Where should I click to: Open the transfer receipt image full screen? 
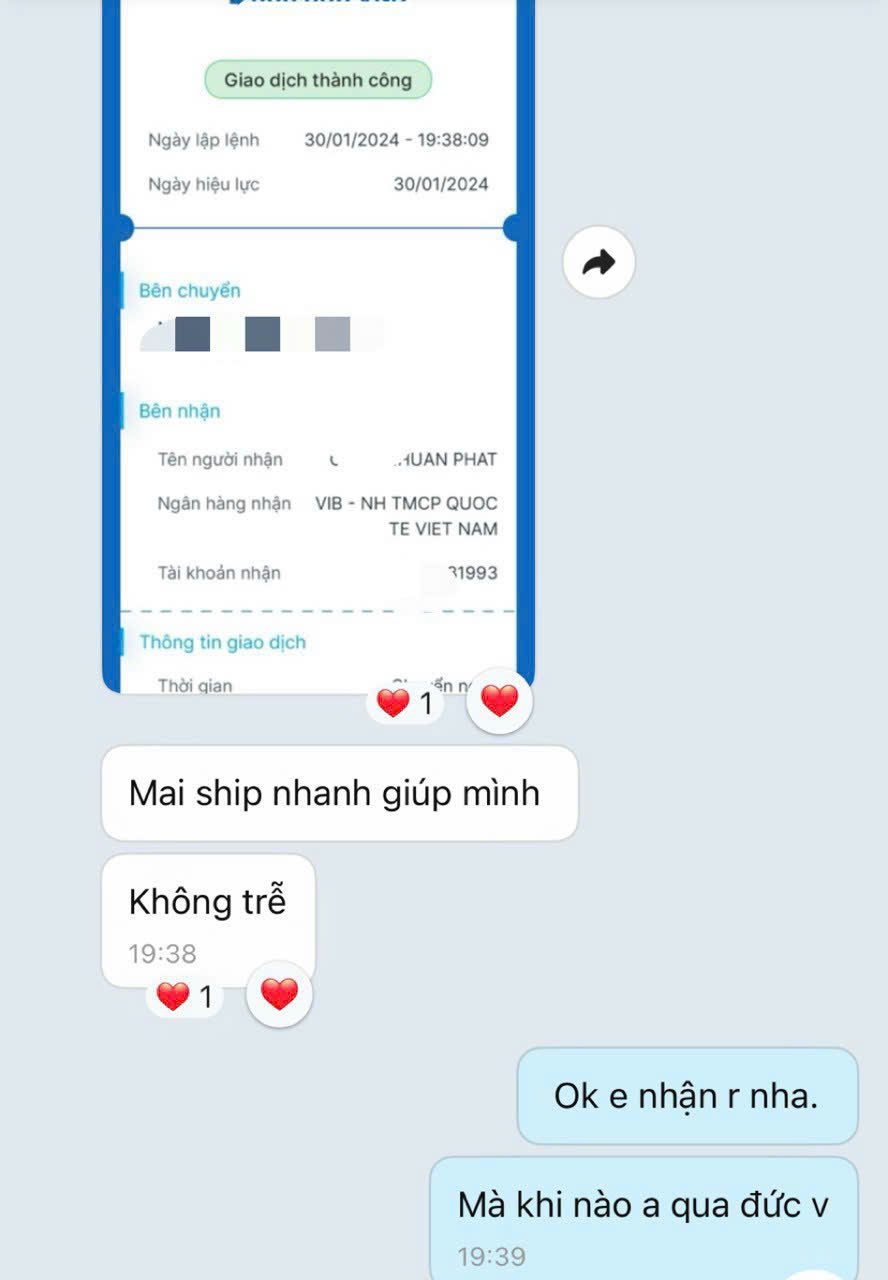click(x=318, y=400)
